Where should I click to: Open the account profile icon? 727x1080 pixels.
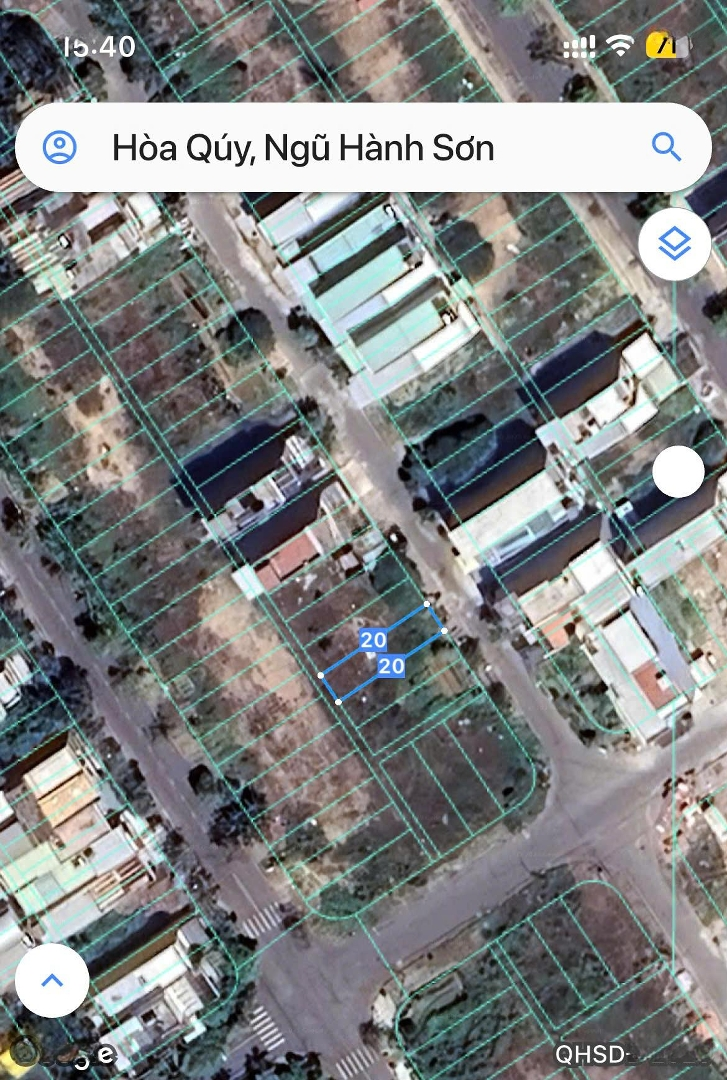60,148
